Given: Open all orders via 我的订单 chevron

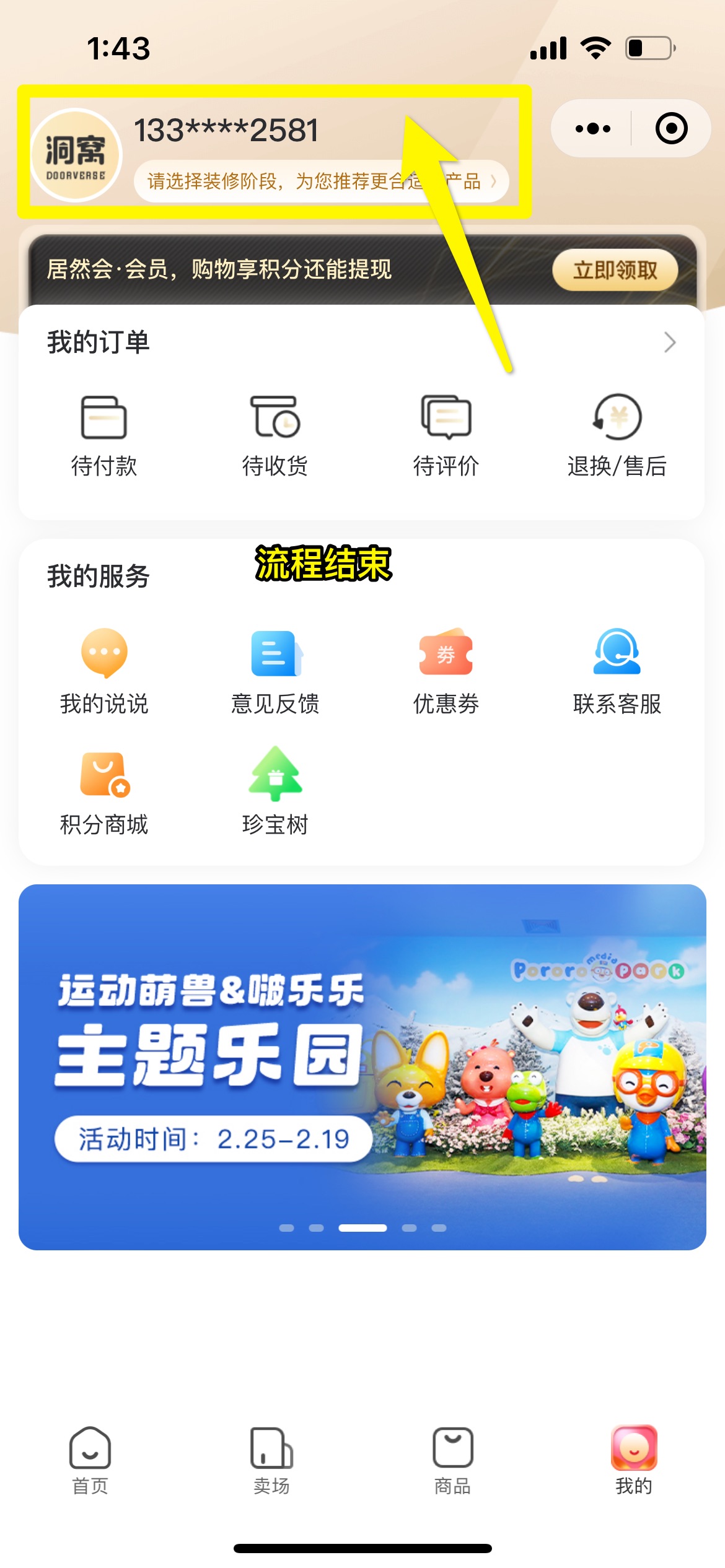Looking at the screenshot, I should point(669,342).
